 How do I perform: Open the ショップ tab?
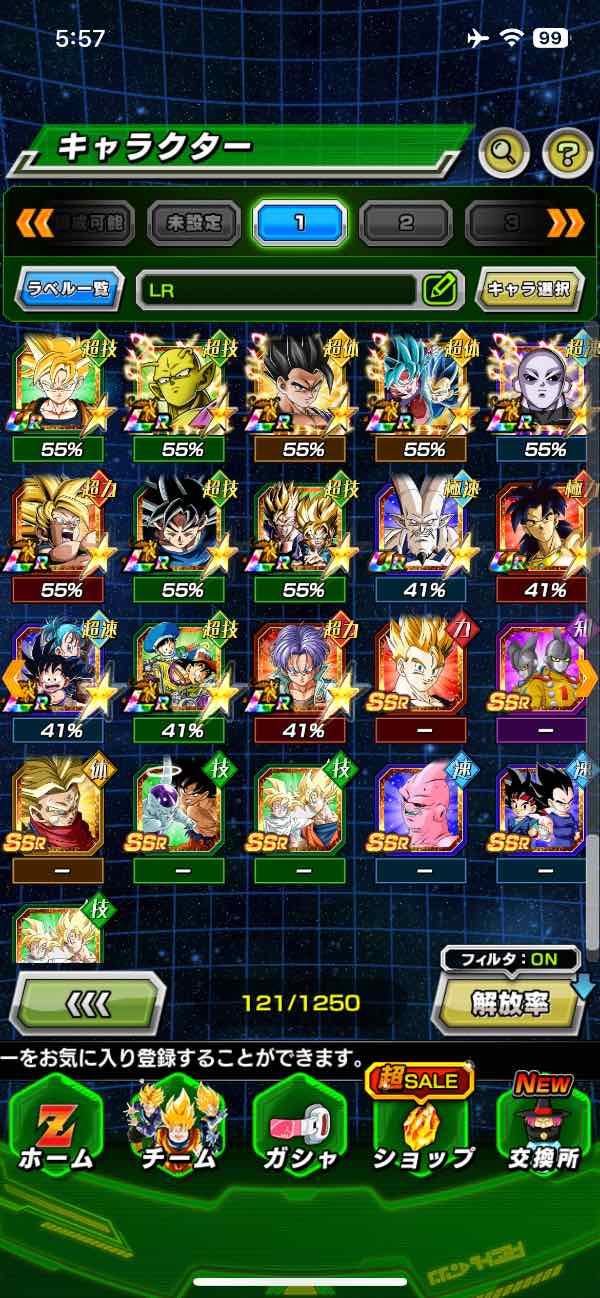421,1128
